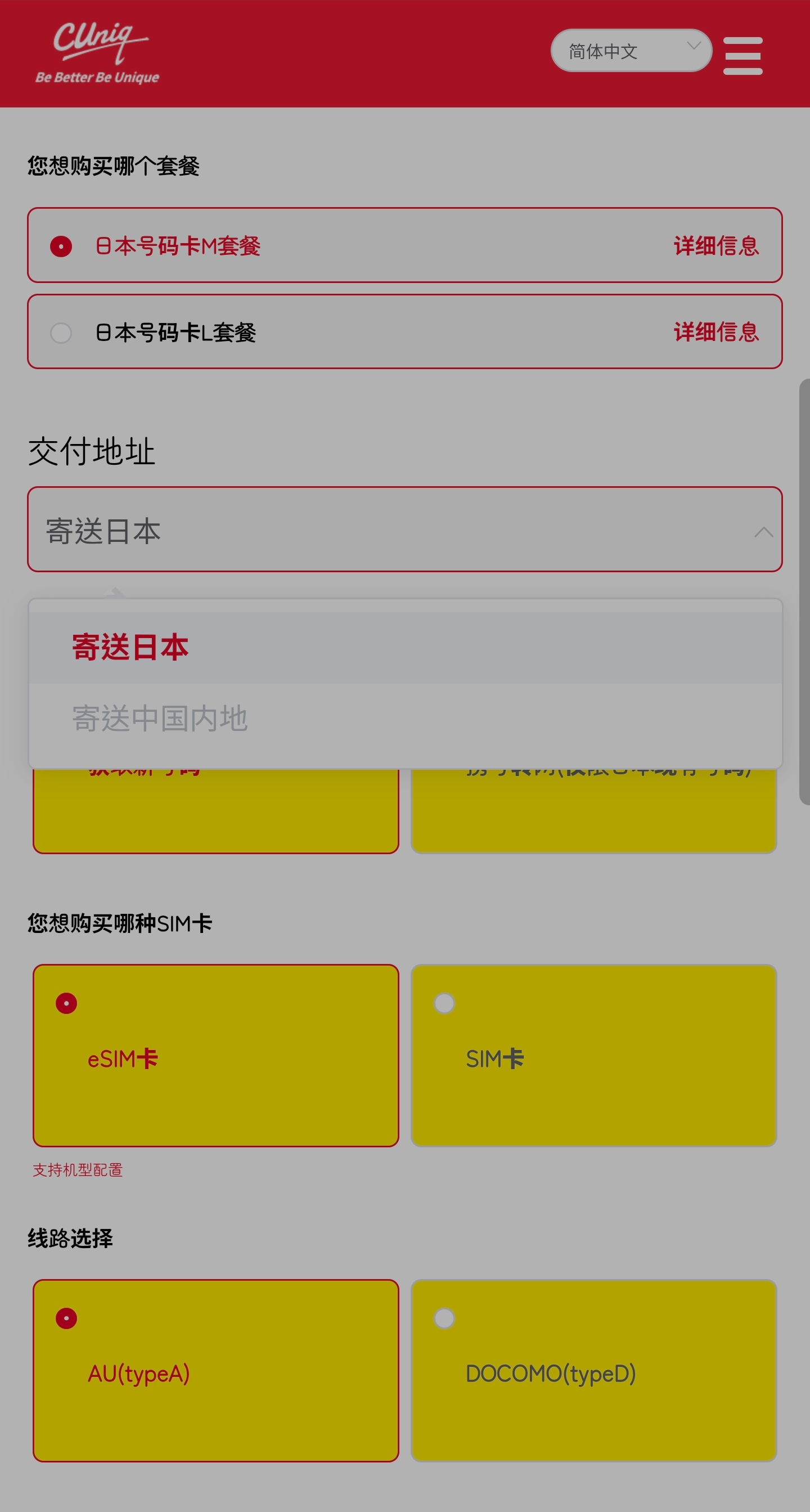This screenshot has width=810, height=1512.
Task: Select the 日本号码卡M套餐 plan
Action: (x=61, y=246)
